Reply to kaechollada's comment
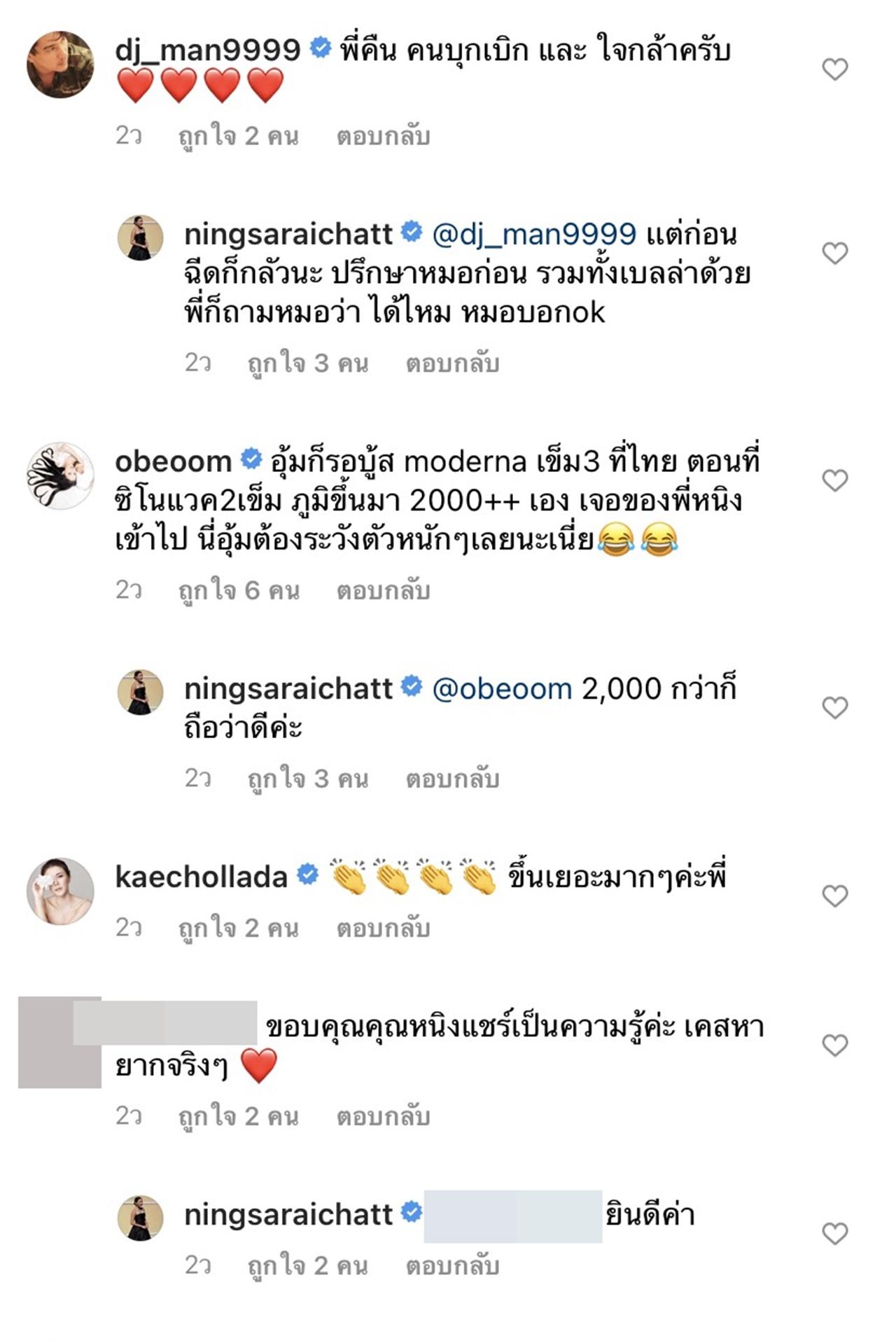This screenshot has width=896, height=1343. click(383, 928)
